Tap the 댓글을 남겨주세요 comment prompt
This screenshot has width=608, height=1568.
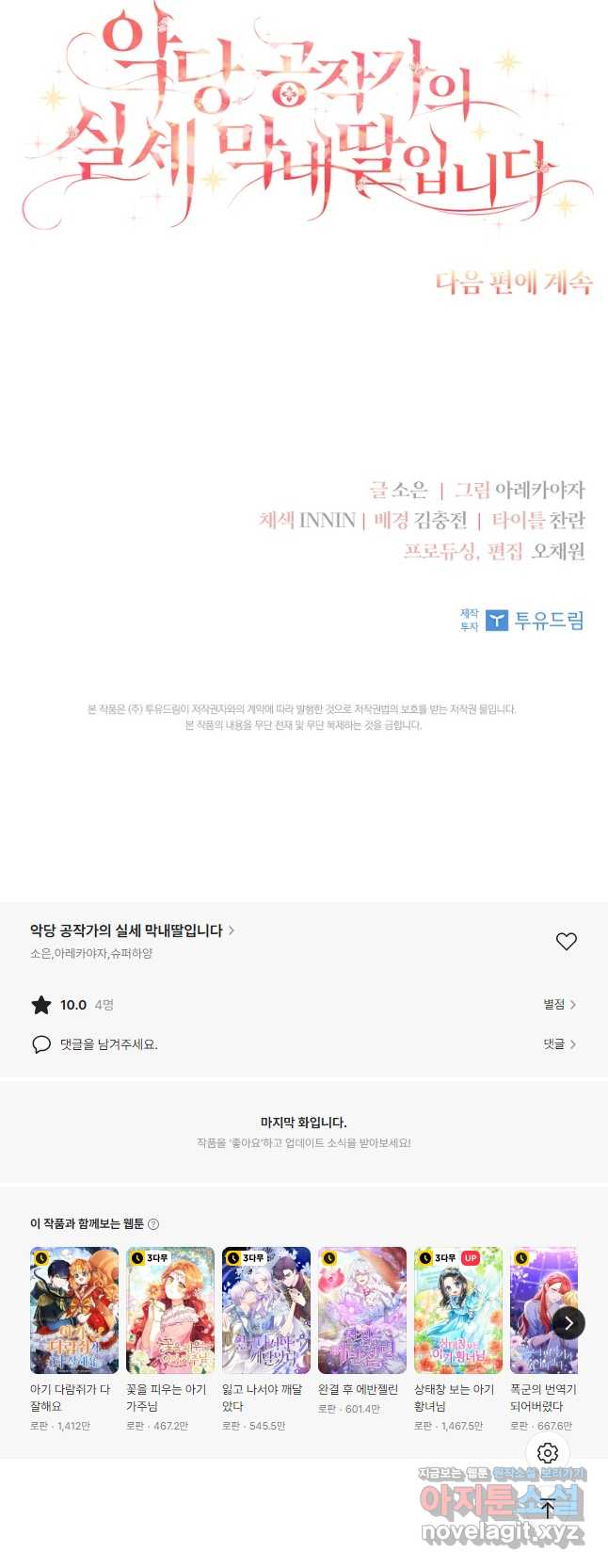108,1044
